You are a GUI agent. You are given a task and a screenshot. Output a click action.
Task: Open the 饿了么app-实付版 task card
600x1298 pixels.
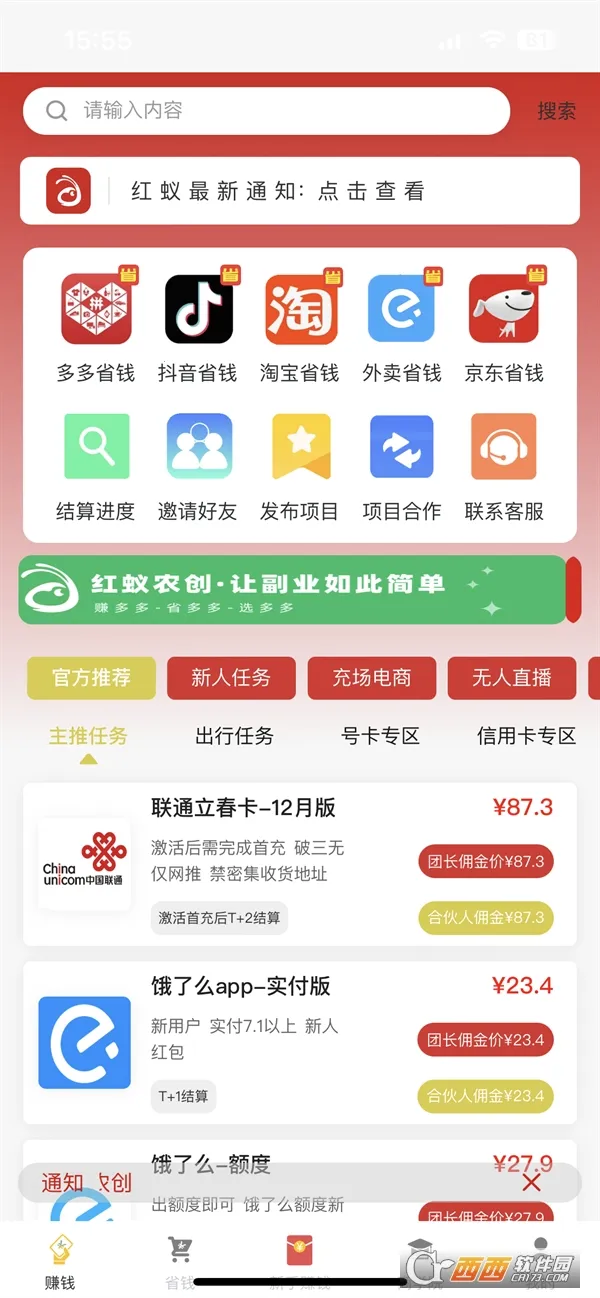pyautogui.click(x=300, y=1042)
